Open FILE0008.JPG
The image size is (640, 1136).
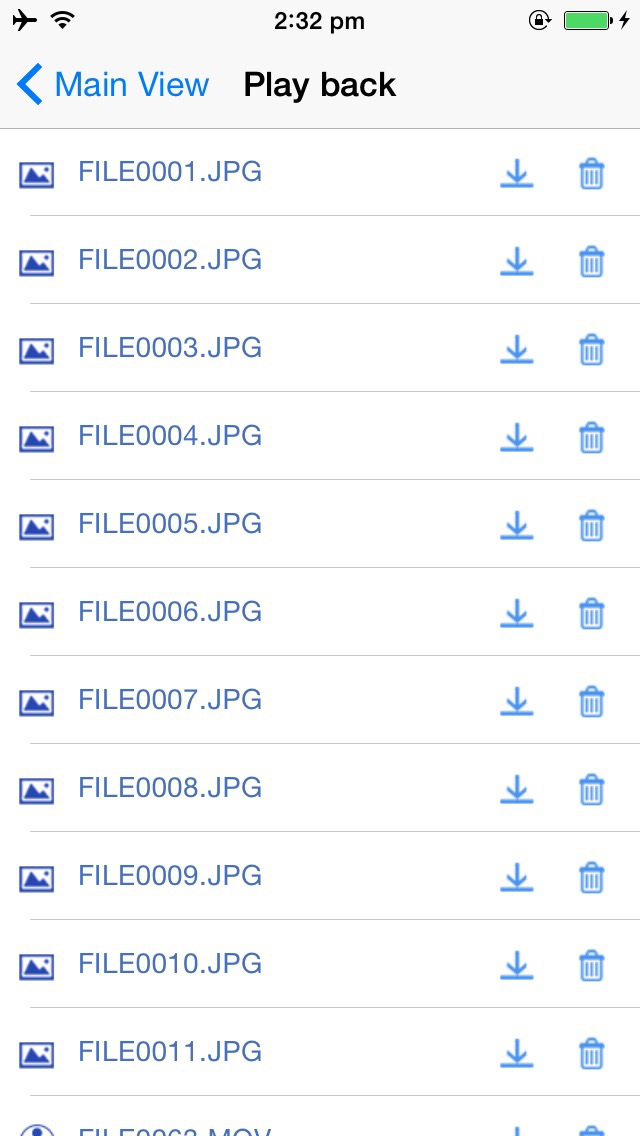[x=170, y=788]
